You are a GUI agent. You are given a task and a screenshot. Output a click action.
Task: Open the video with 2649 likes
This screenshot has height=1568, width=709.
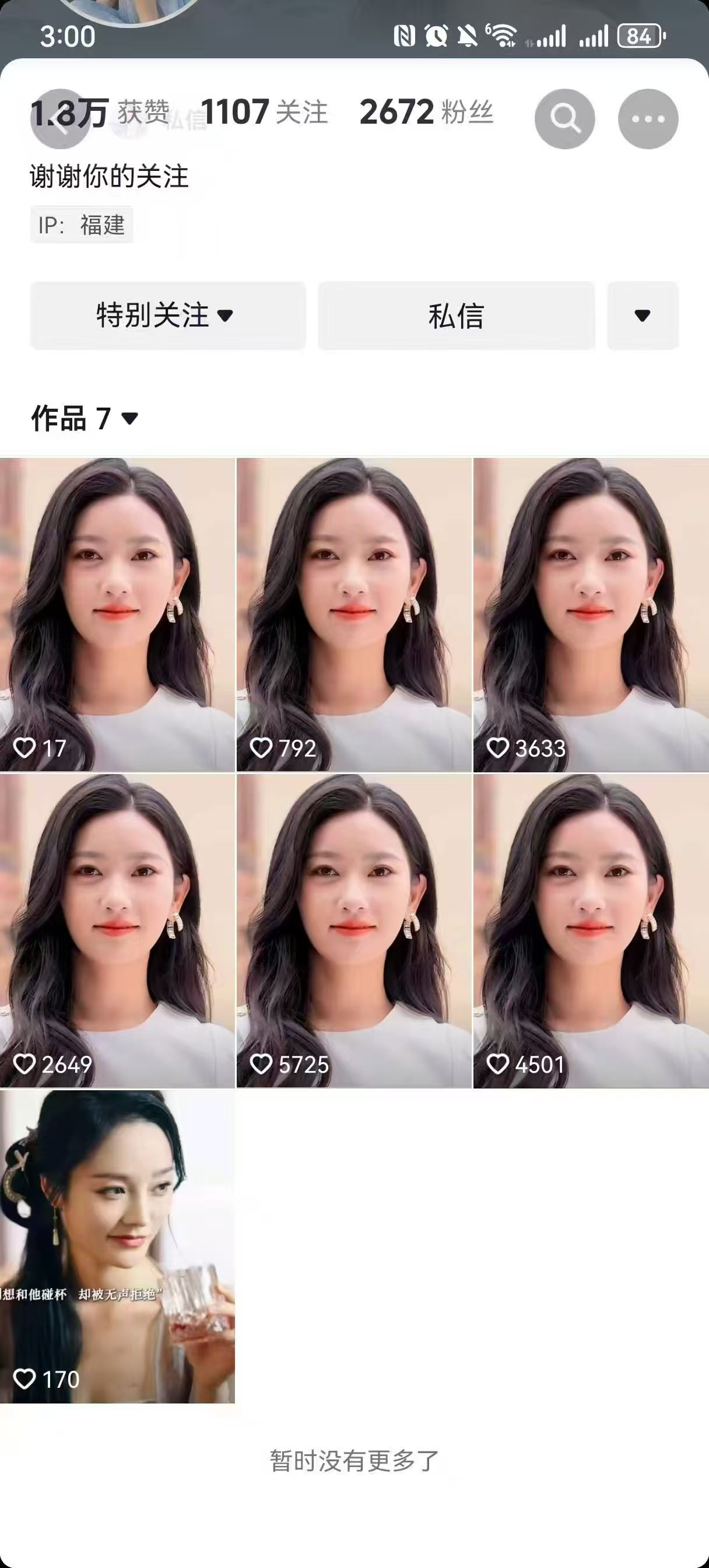(117, 932)
